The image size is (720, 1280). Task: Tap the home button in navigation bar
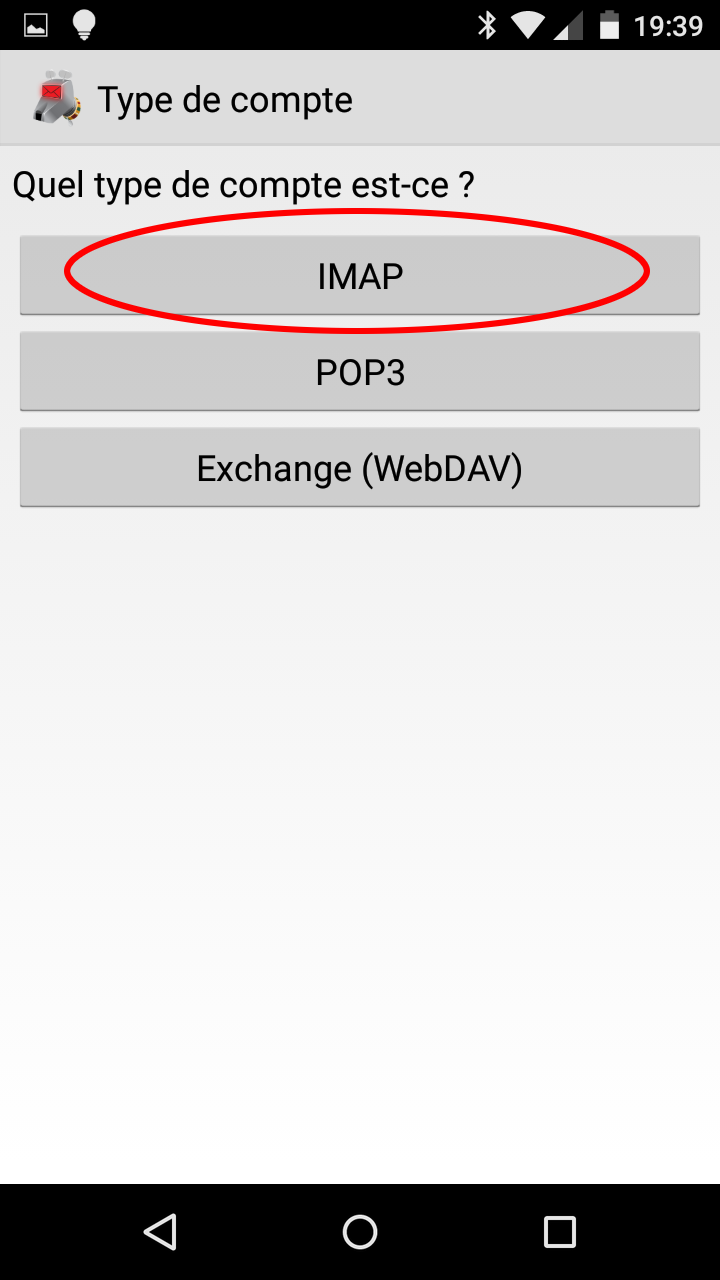pos(360,1232)
